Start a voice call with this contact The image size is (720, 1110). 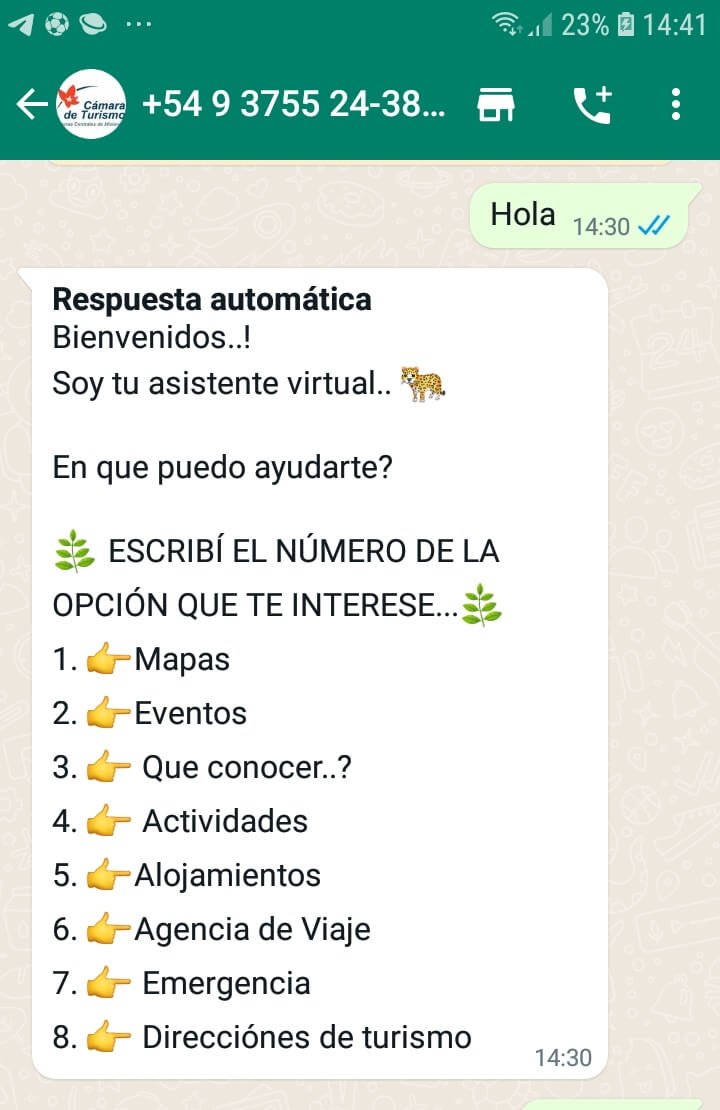click(591, 104)
